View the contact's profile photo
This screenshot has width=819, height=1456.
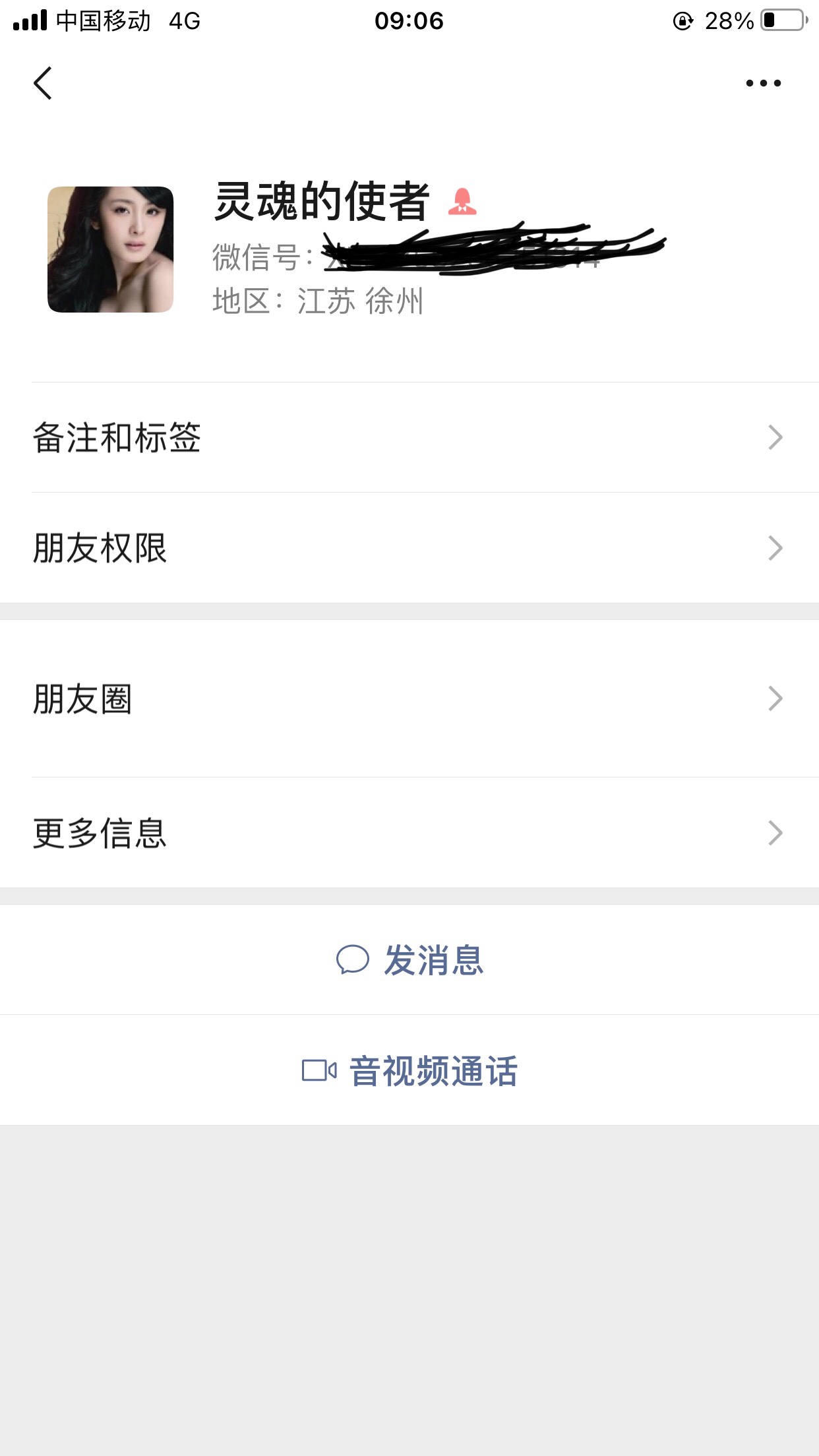(x=110, y=249)
